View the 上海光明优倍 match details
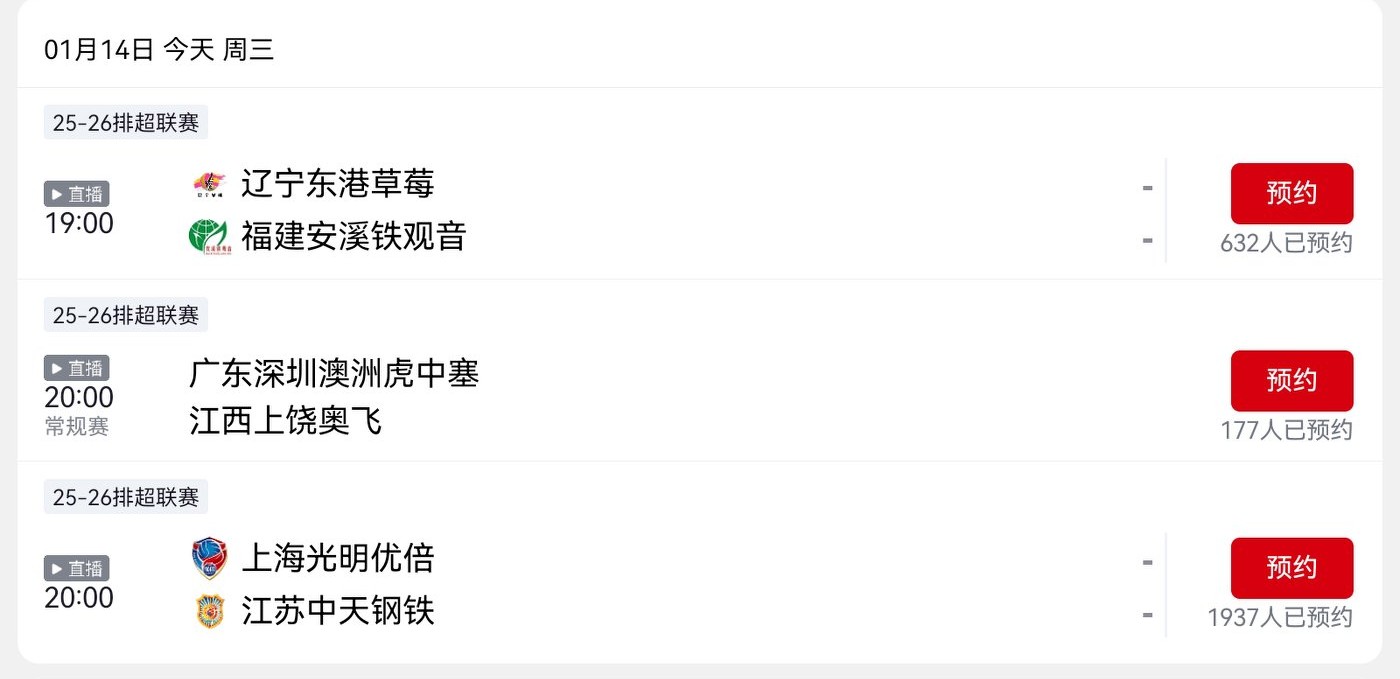1400x679 pixels. (x=337, y=558)
